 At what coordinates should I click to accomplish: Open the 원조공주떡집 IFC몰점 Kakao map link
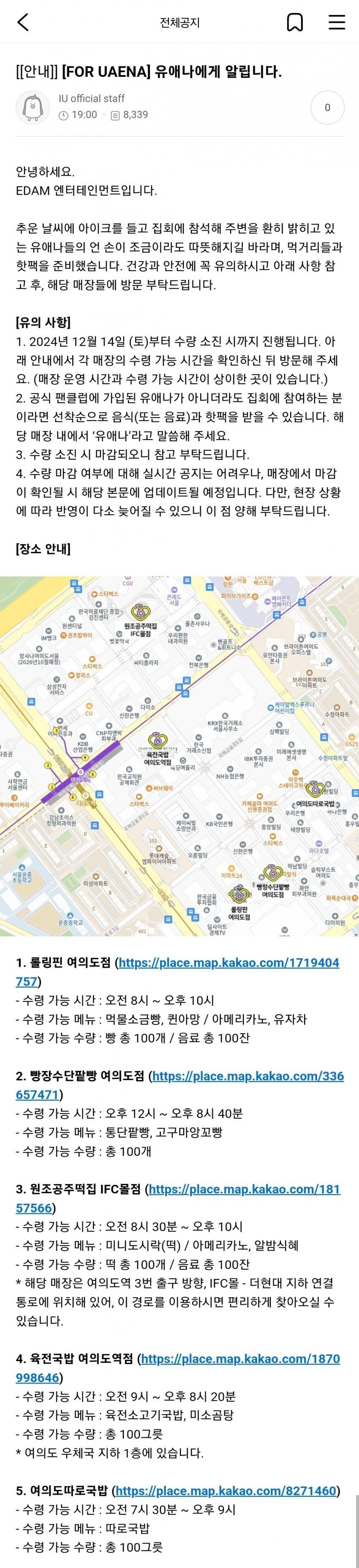click(x=244, y=1189)
